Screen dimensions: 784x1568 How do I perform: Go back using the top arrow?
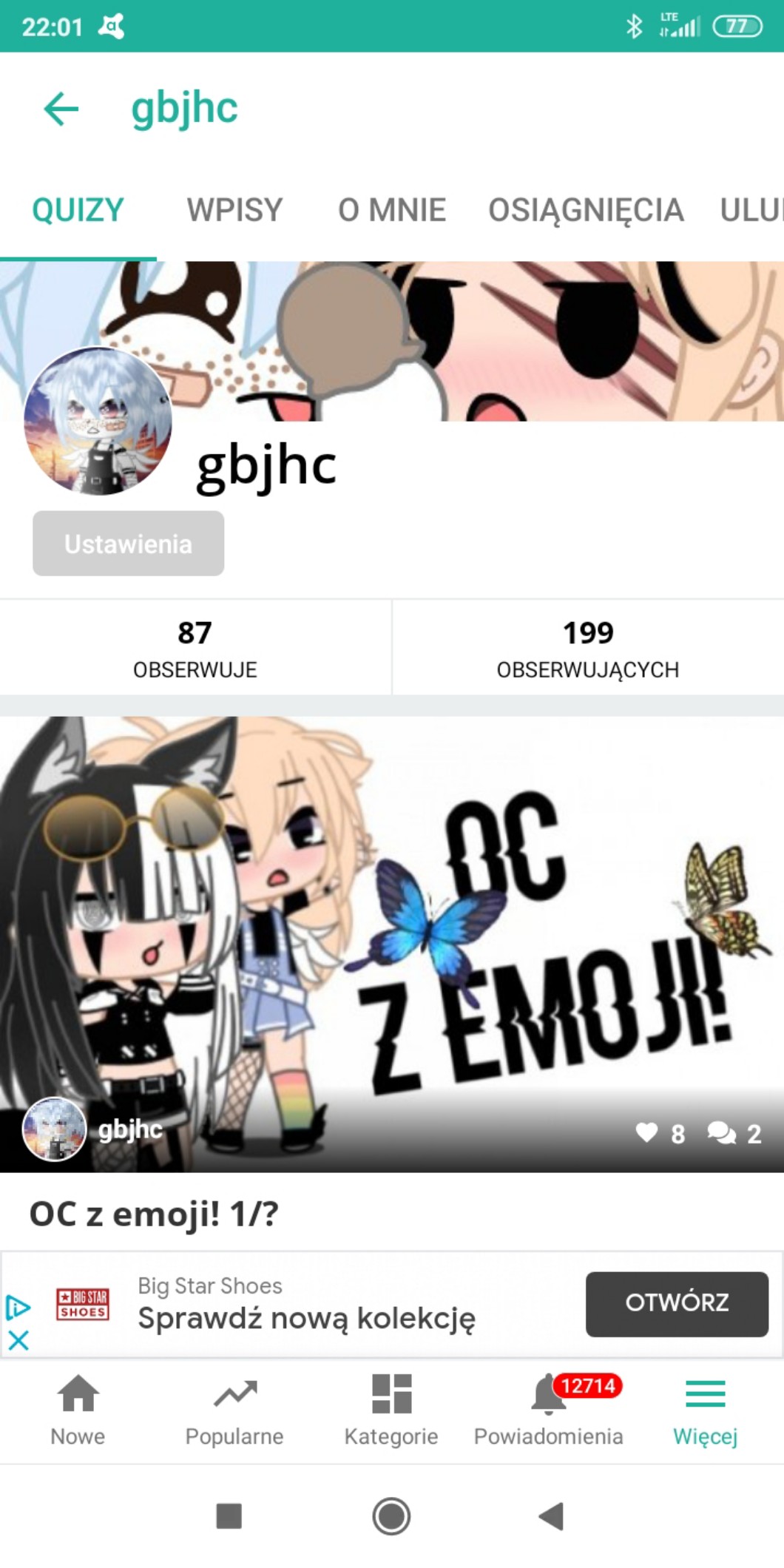[61, 109]
